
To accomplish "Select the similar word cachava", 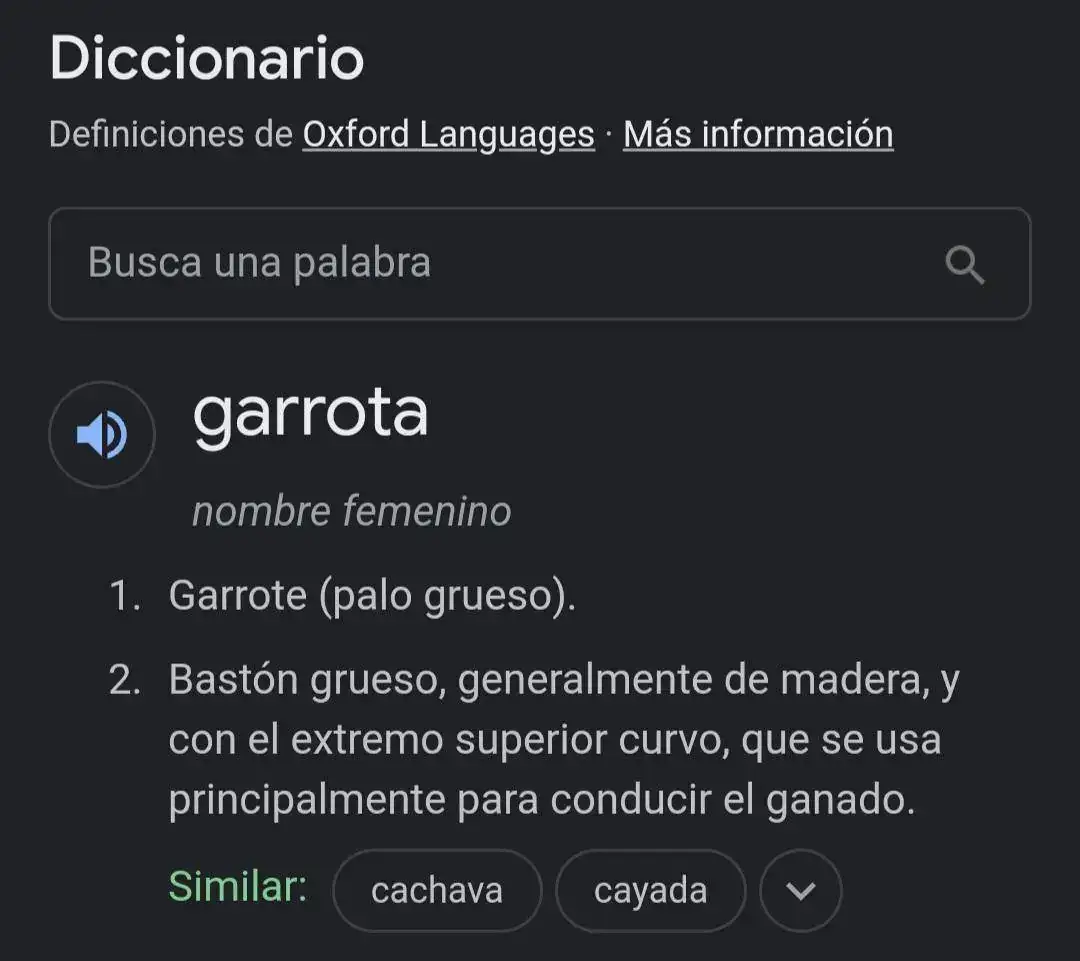I will [x=437, y=890].
